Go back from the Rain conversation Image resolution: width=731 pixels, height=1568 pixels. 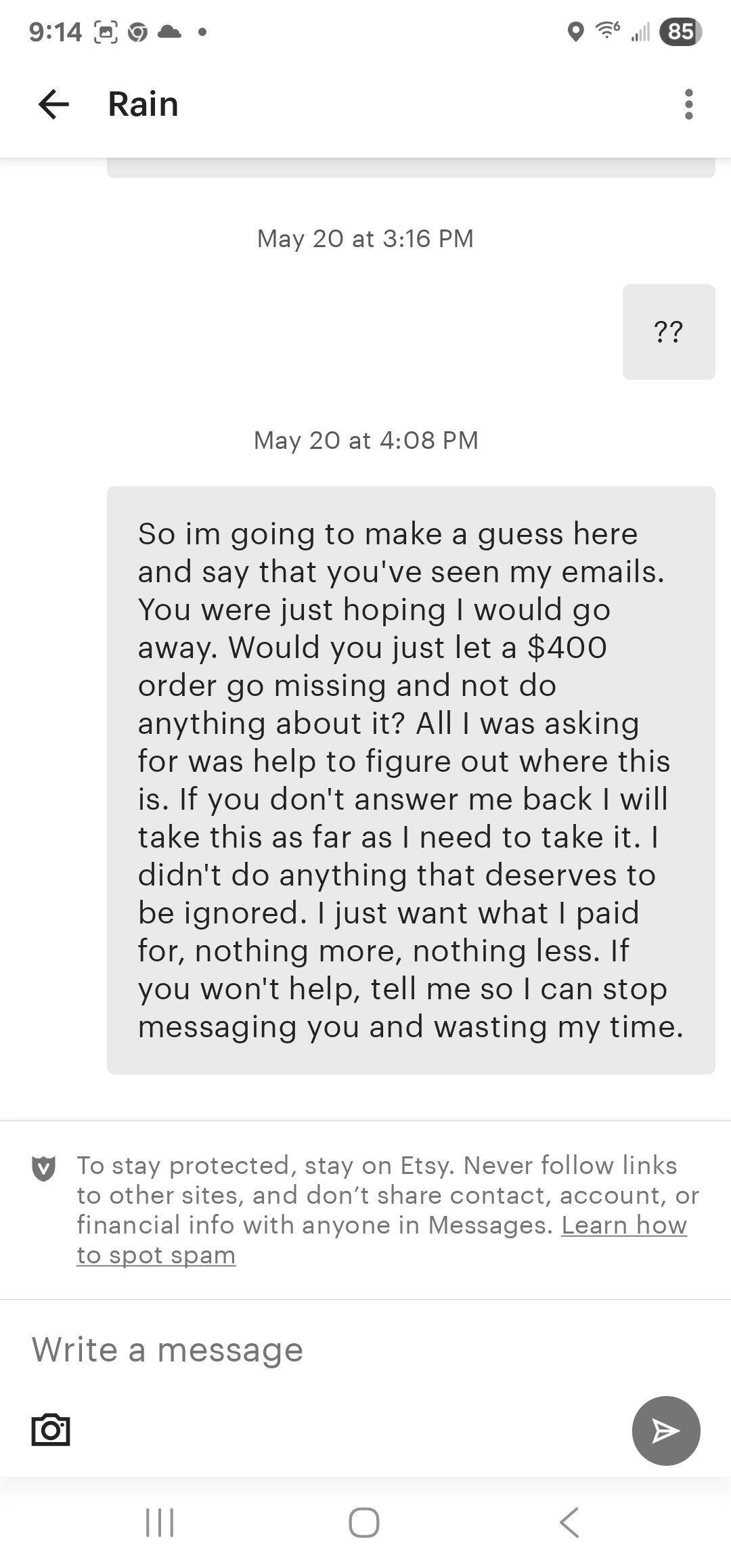(53, 104)
